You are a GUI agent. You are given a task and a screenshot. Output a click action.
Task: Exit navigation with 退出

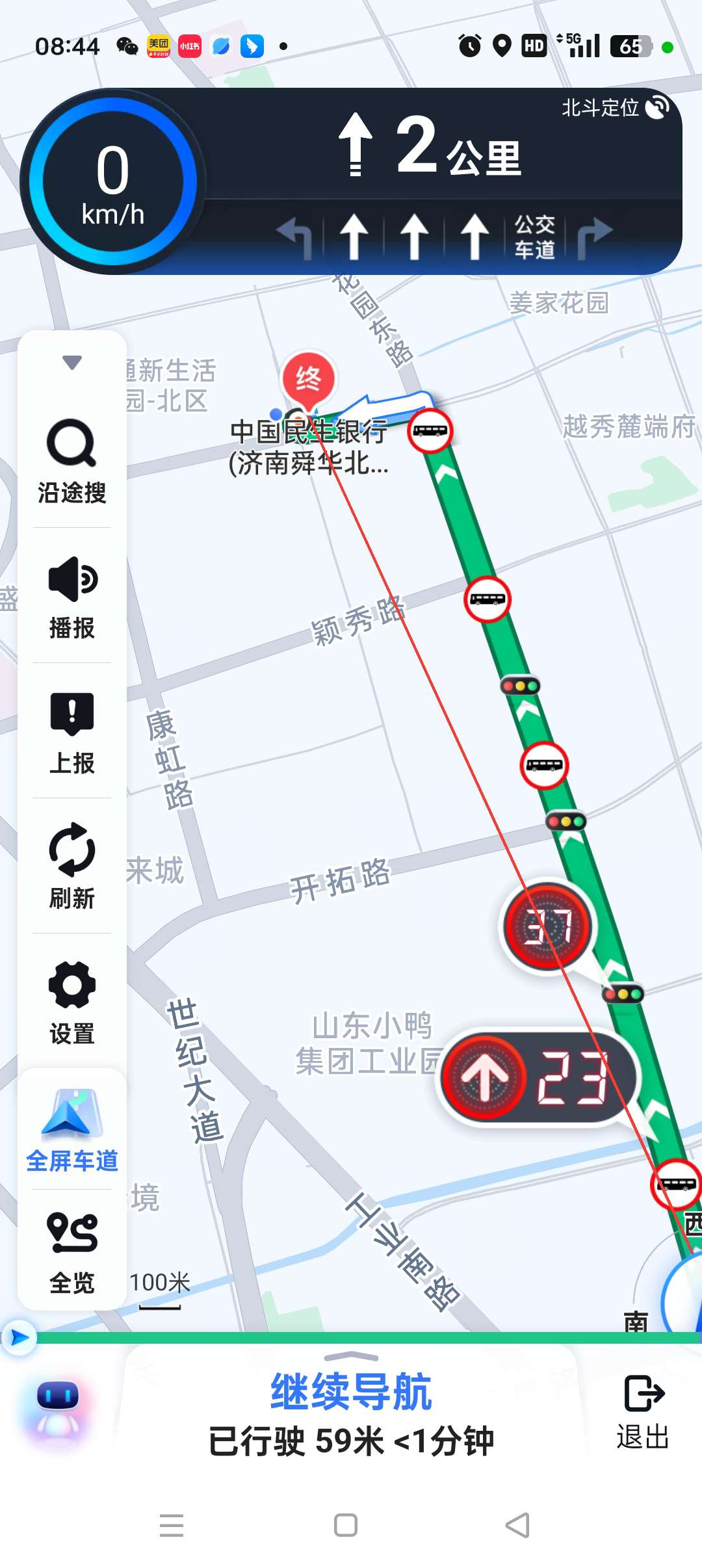[x=643, y=1411]
